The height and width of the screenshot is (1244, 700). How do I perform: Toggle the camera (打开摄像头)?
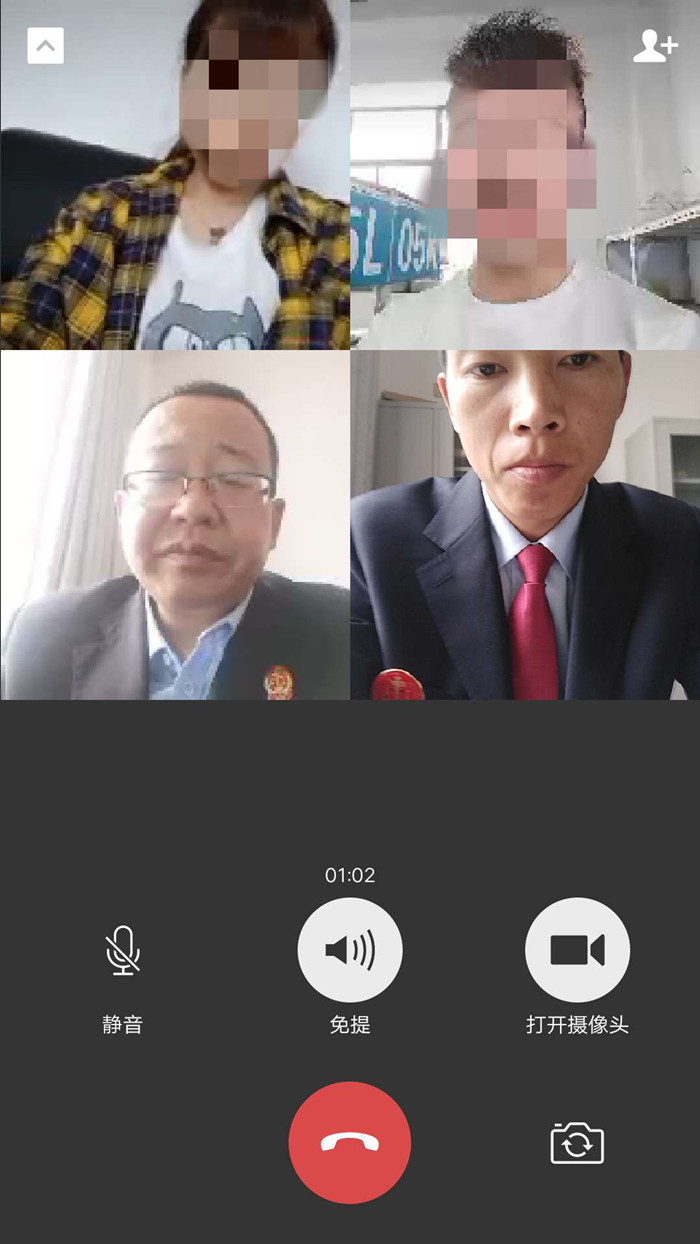click(x=577, y=950)
